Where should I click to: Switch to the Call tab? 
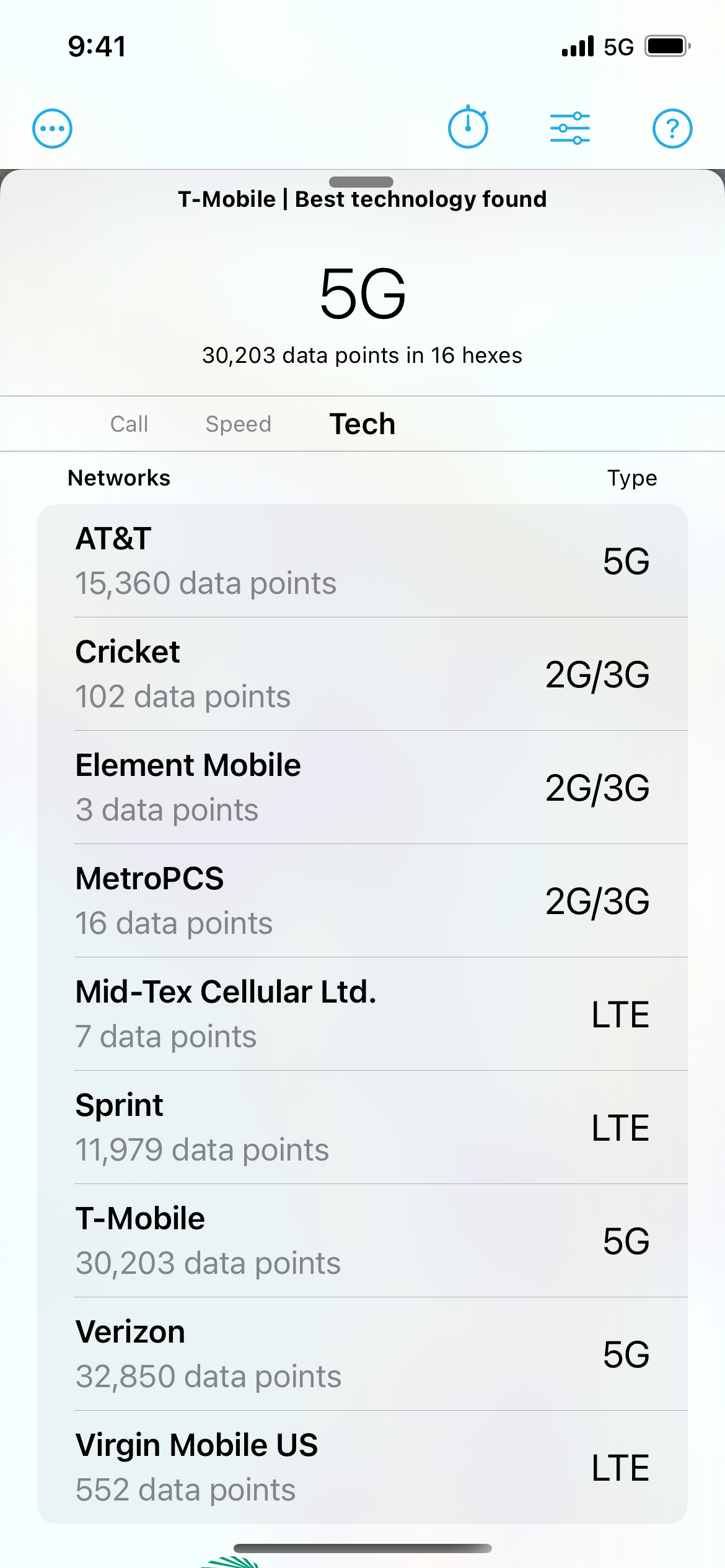[128, 424]
